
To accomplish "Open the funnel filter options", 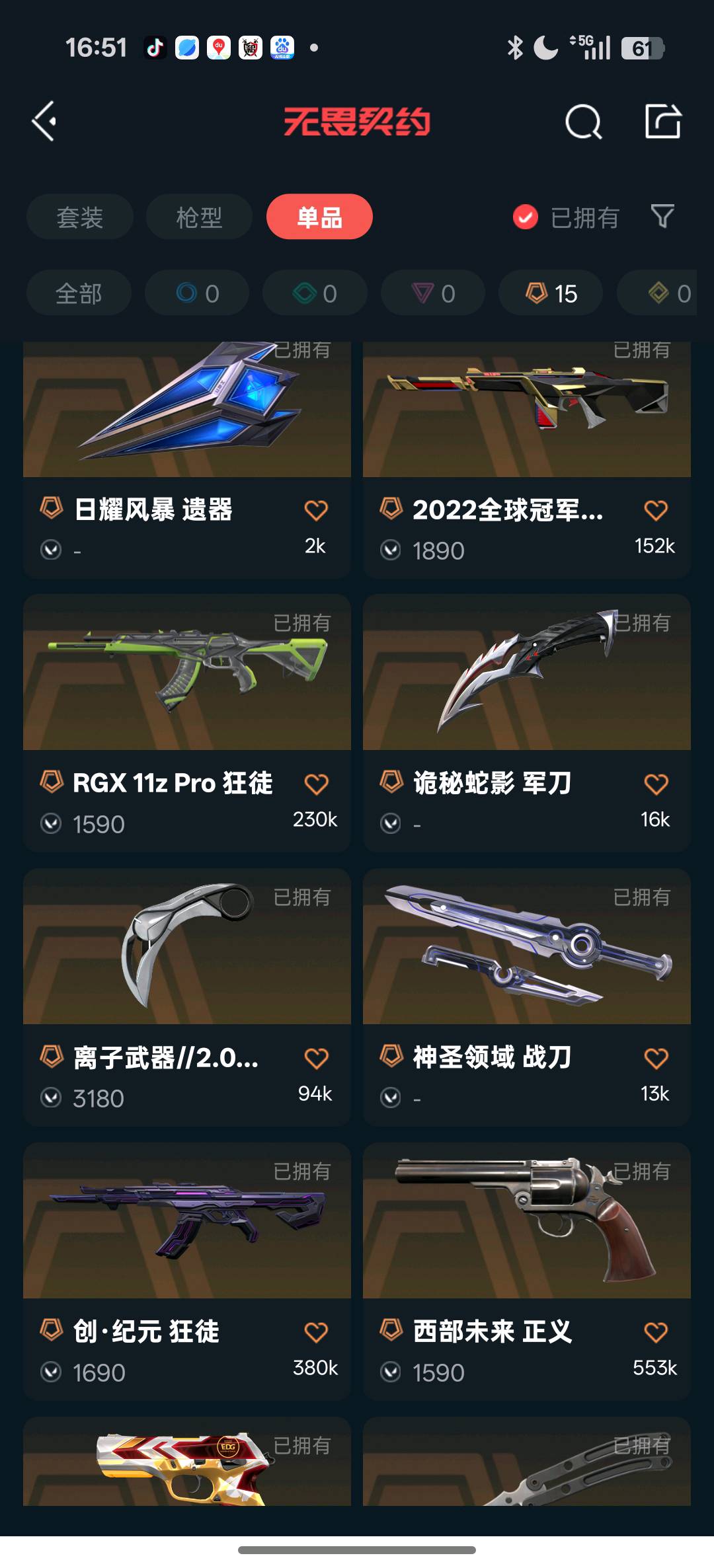I will tap(662, 216).
